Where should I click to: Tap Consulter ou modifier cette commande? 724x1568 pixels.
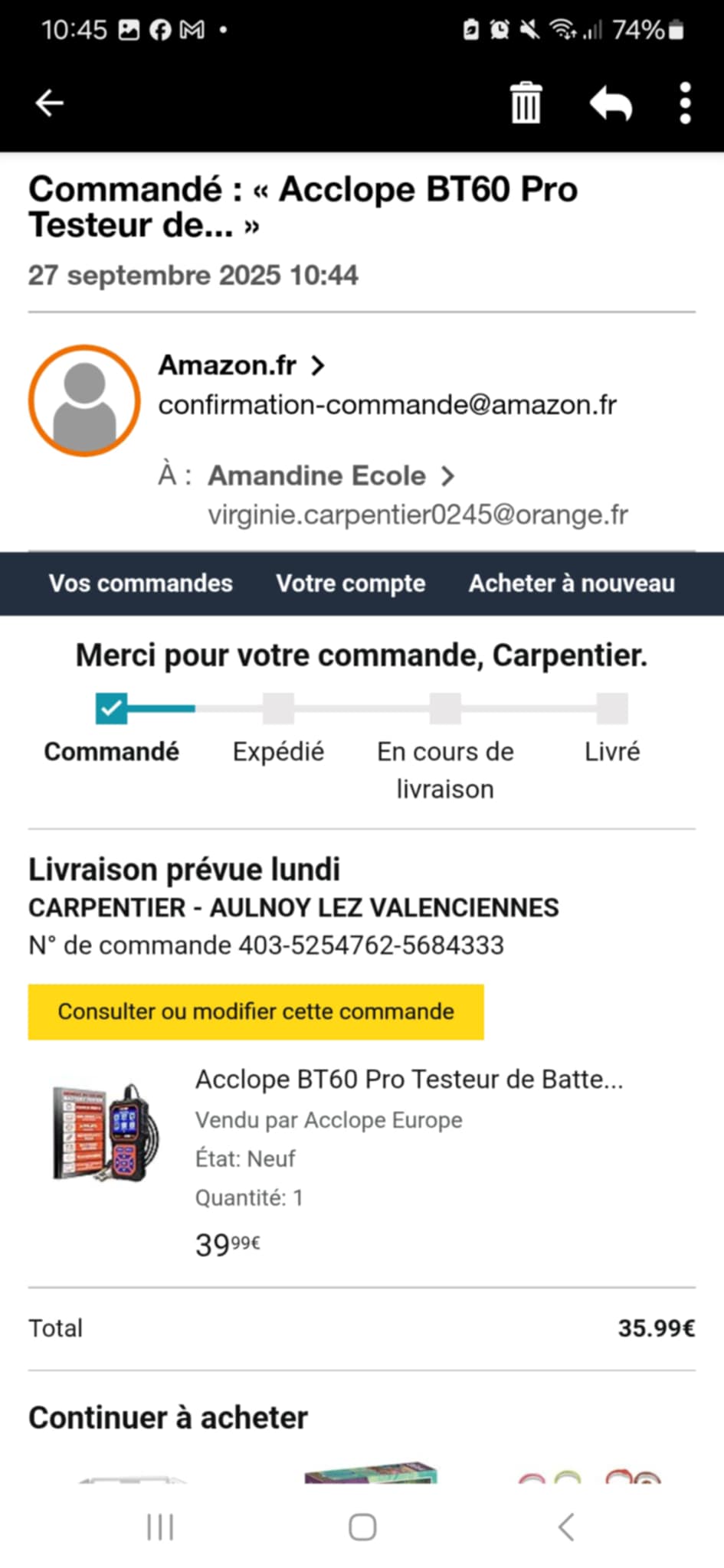256,1011
